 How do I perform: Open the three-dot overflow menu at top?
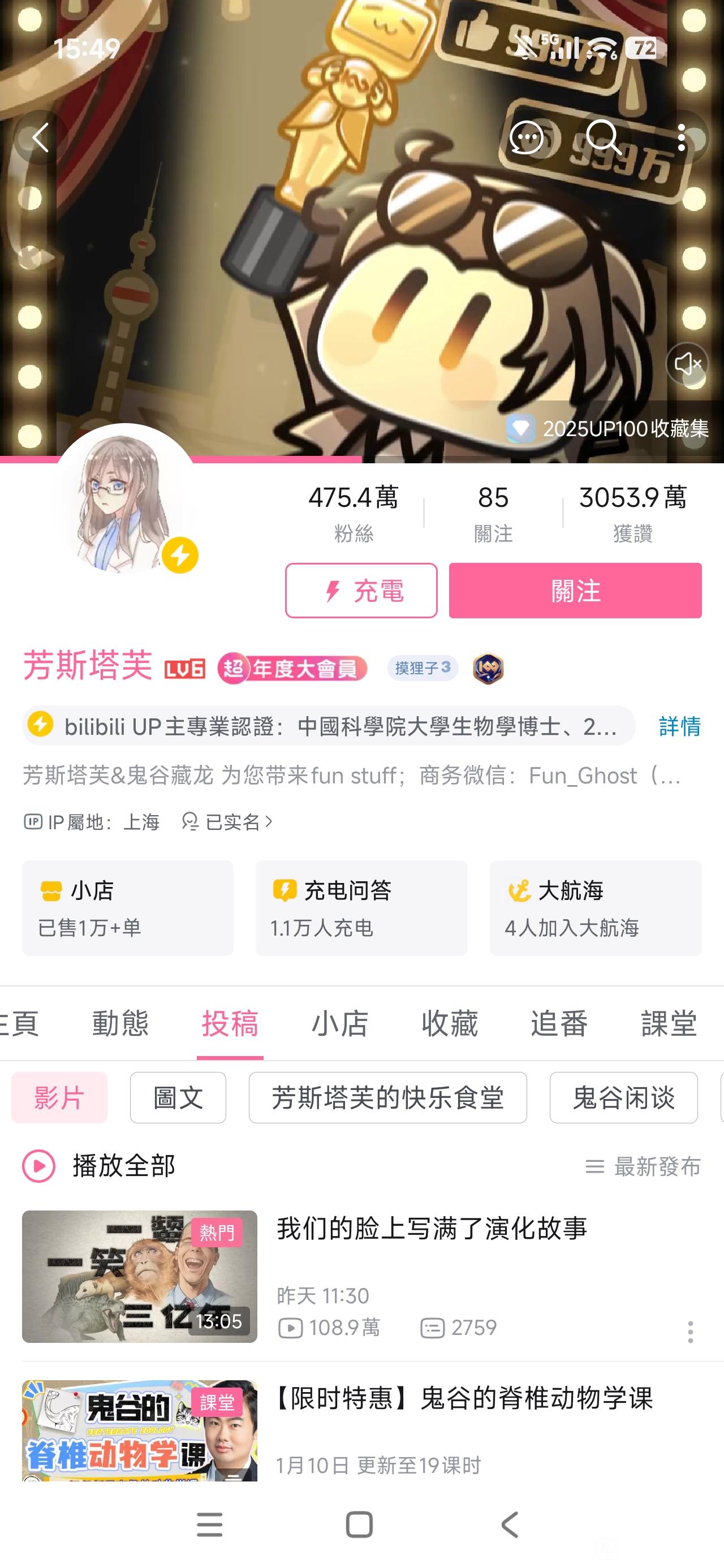[682, 137]
